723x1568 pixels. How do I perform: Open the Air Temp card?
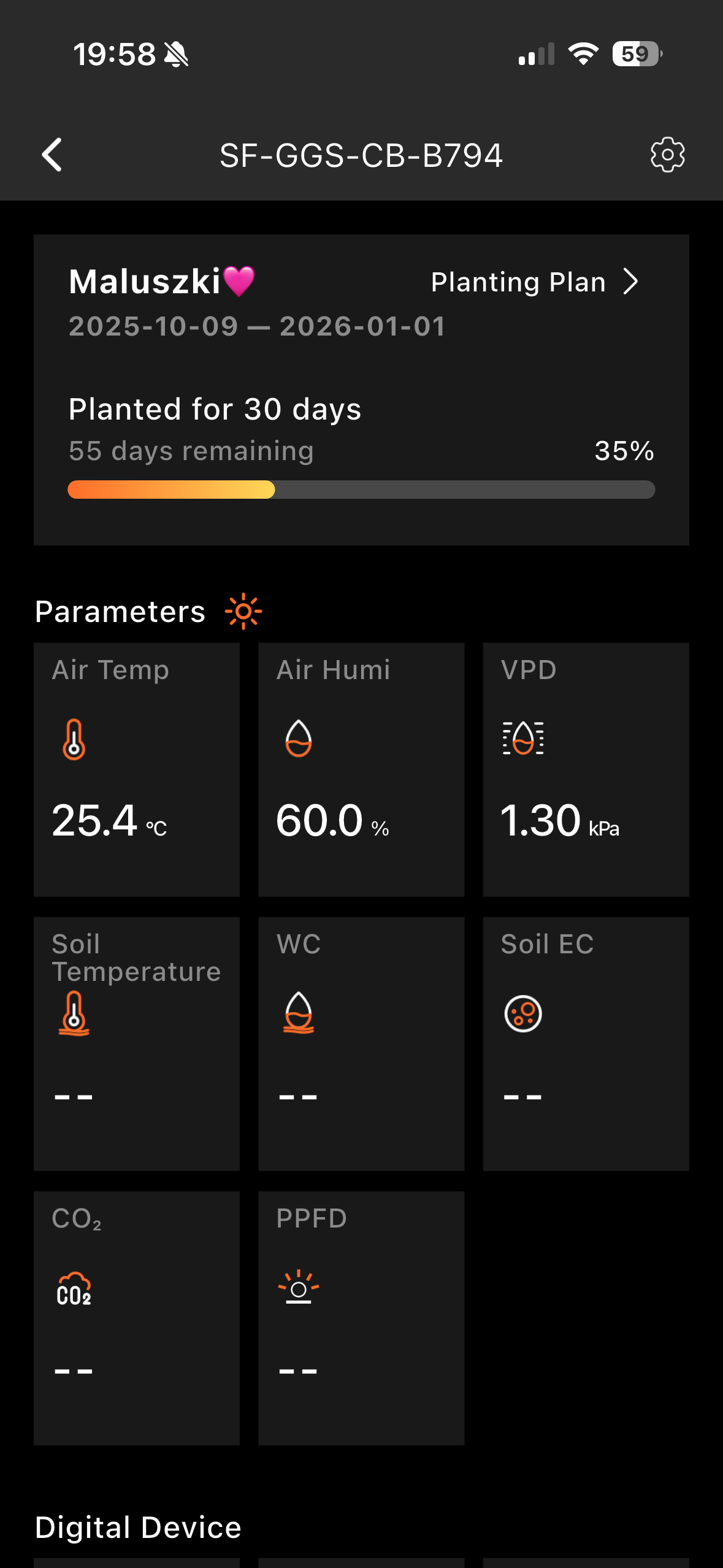137,769
